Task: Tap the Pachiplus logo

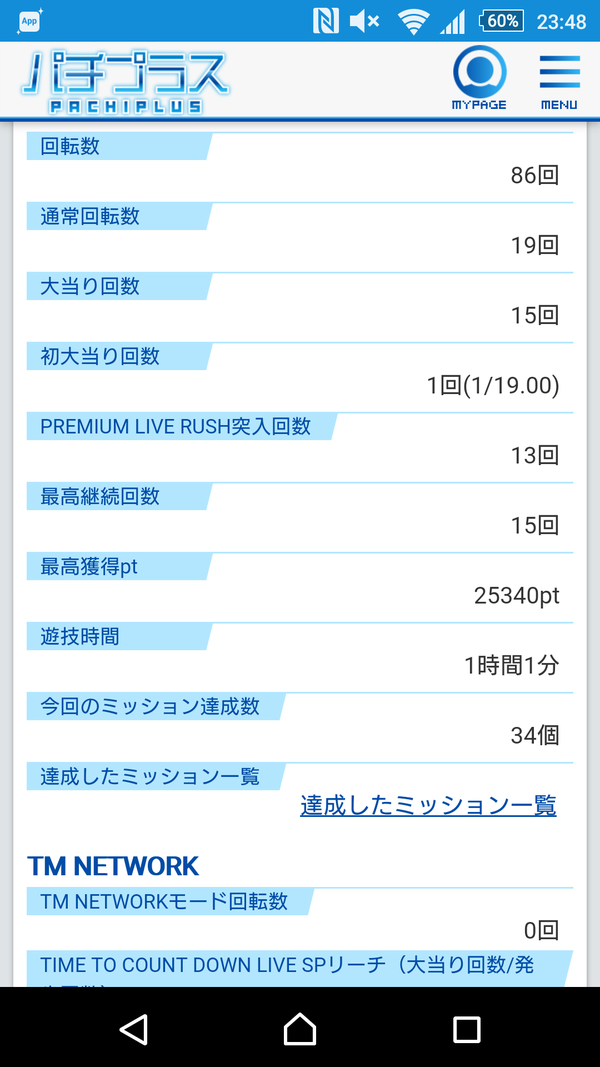Action: (124, 82)
